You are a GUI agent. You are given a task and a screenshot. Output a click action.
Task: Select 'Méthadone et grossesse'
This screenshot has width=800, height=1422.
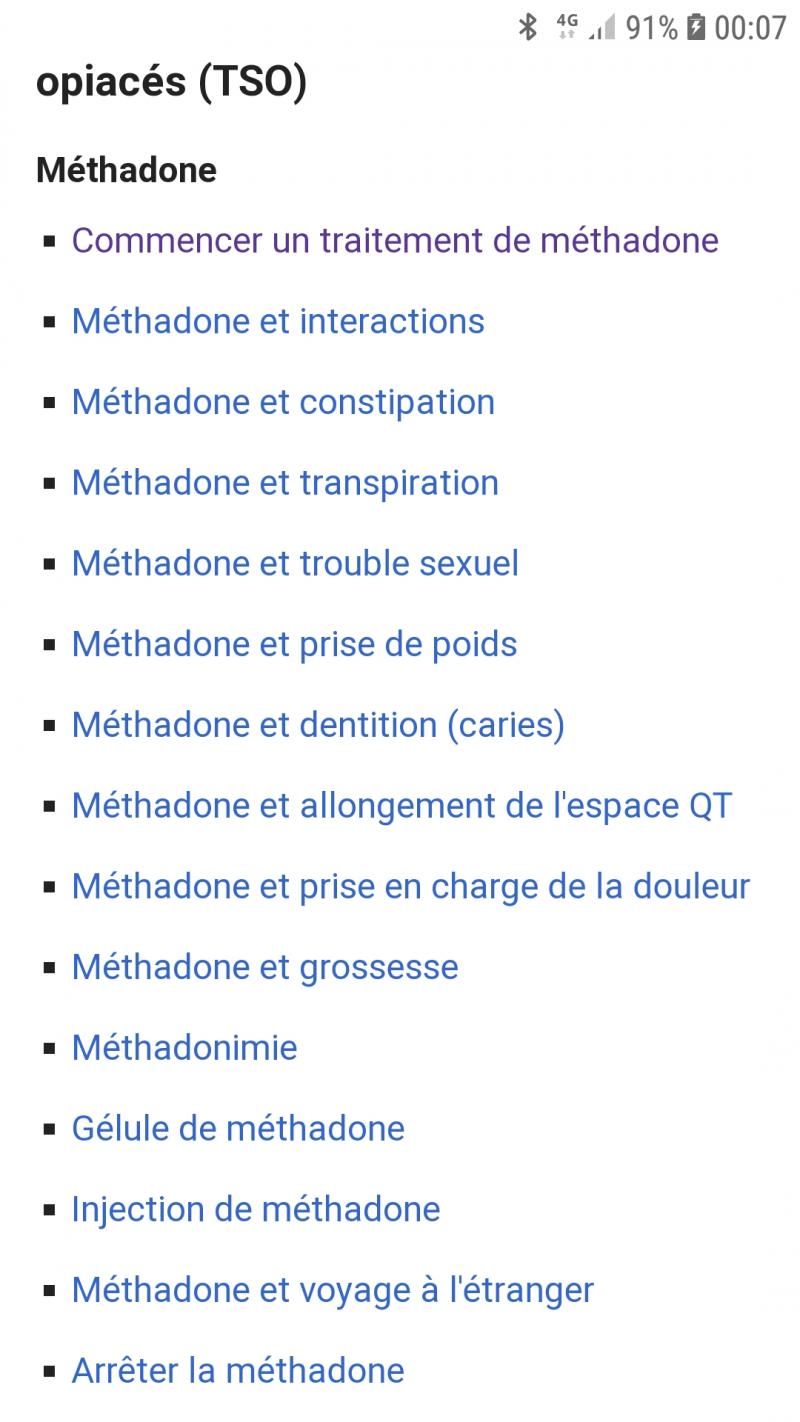264,966
